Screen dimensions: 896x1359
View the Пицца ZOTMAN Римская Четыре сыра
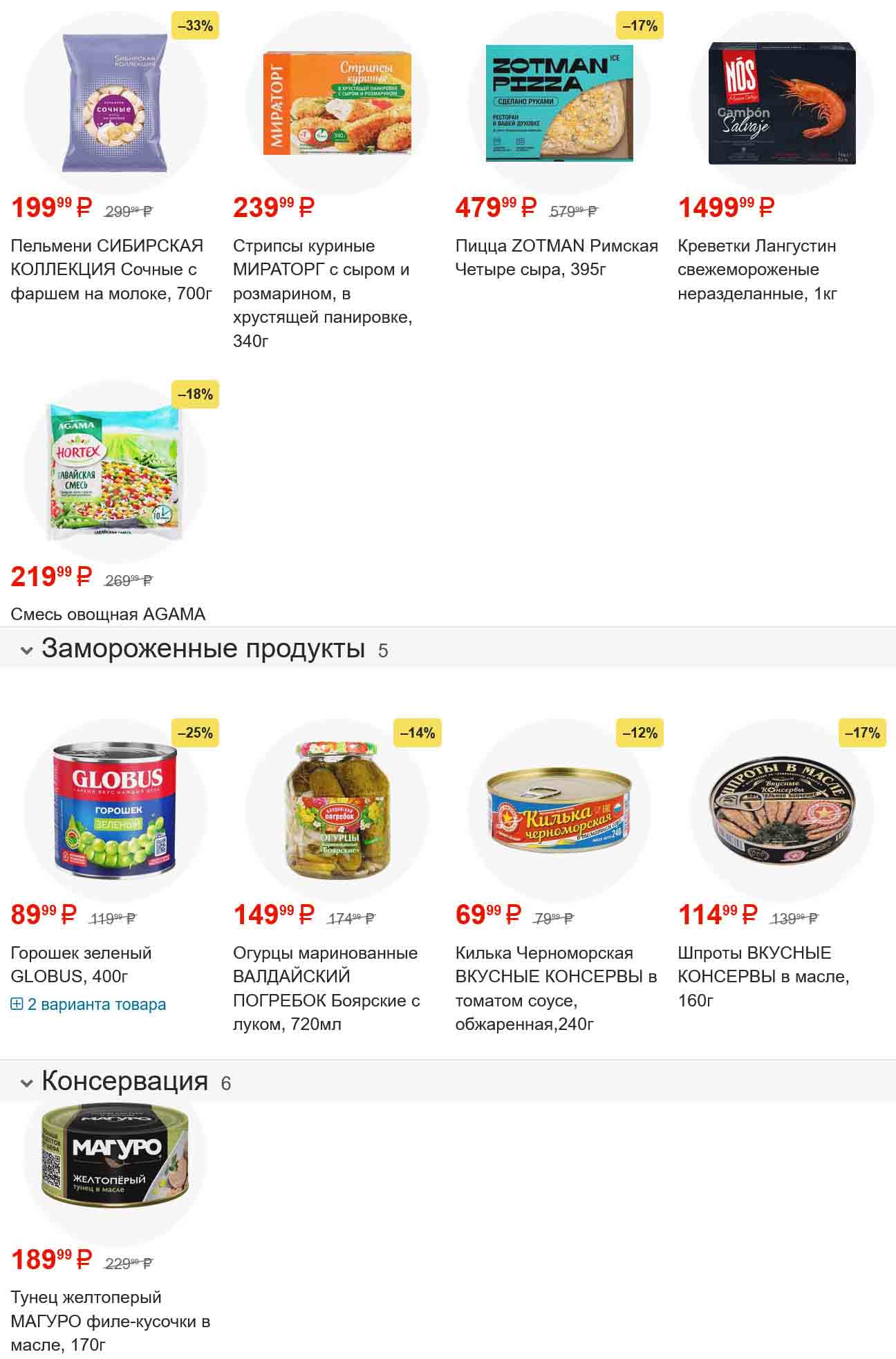pos(556,257)
